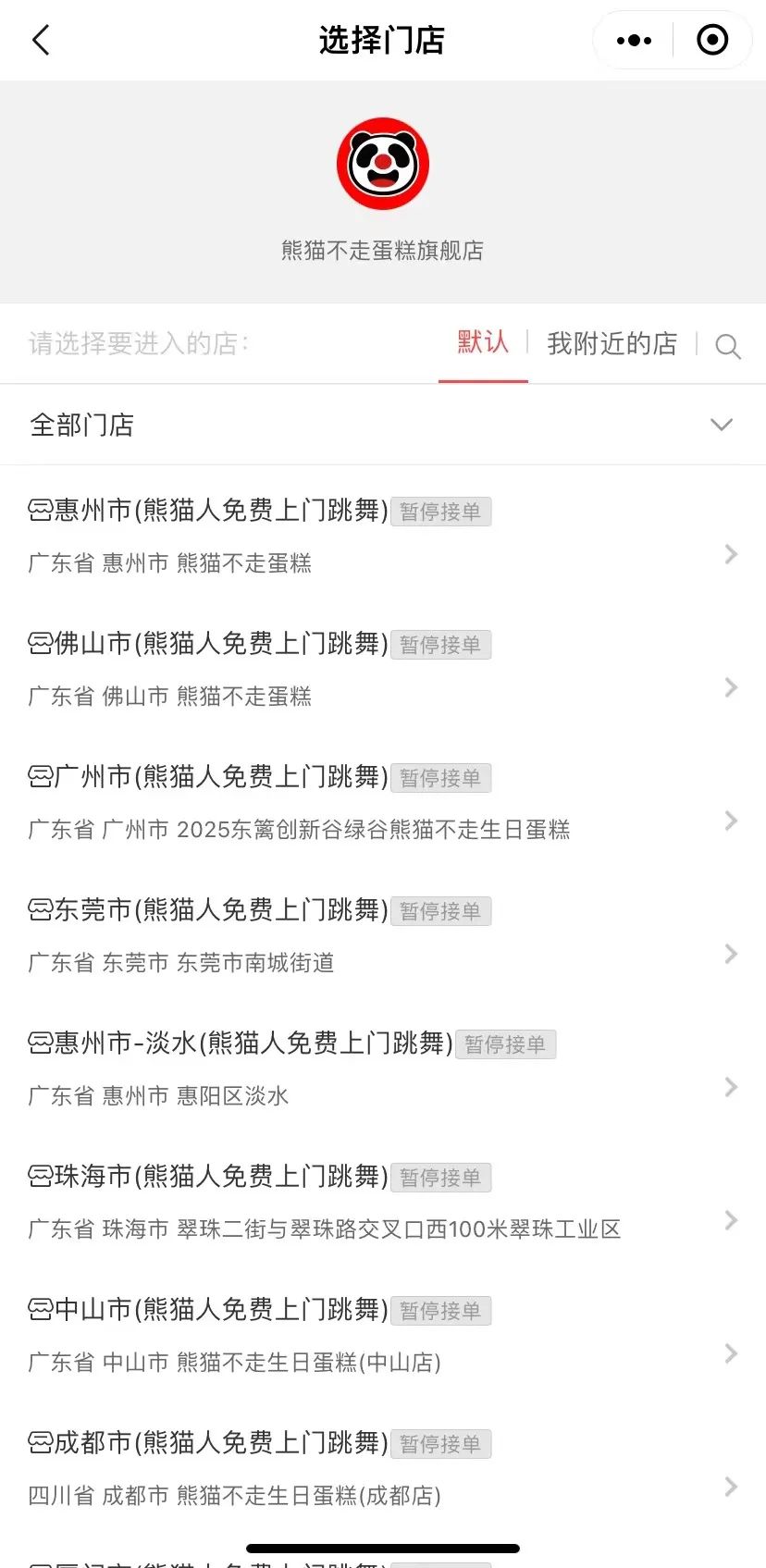766x1568 pixels.
Task: Select the 默认 sorting tab
Action: point(481,342)
